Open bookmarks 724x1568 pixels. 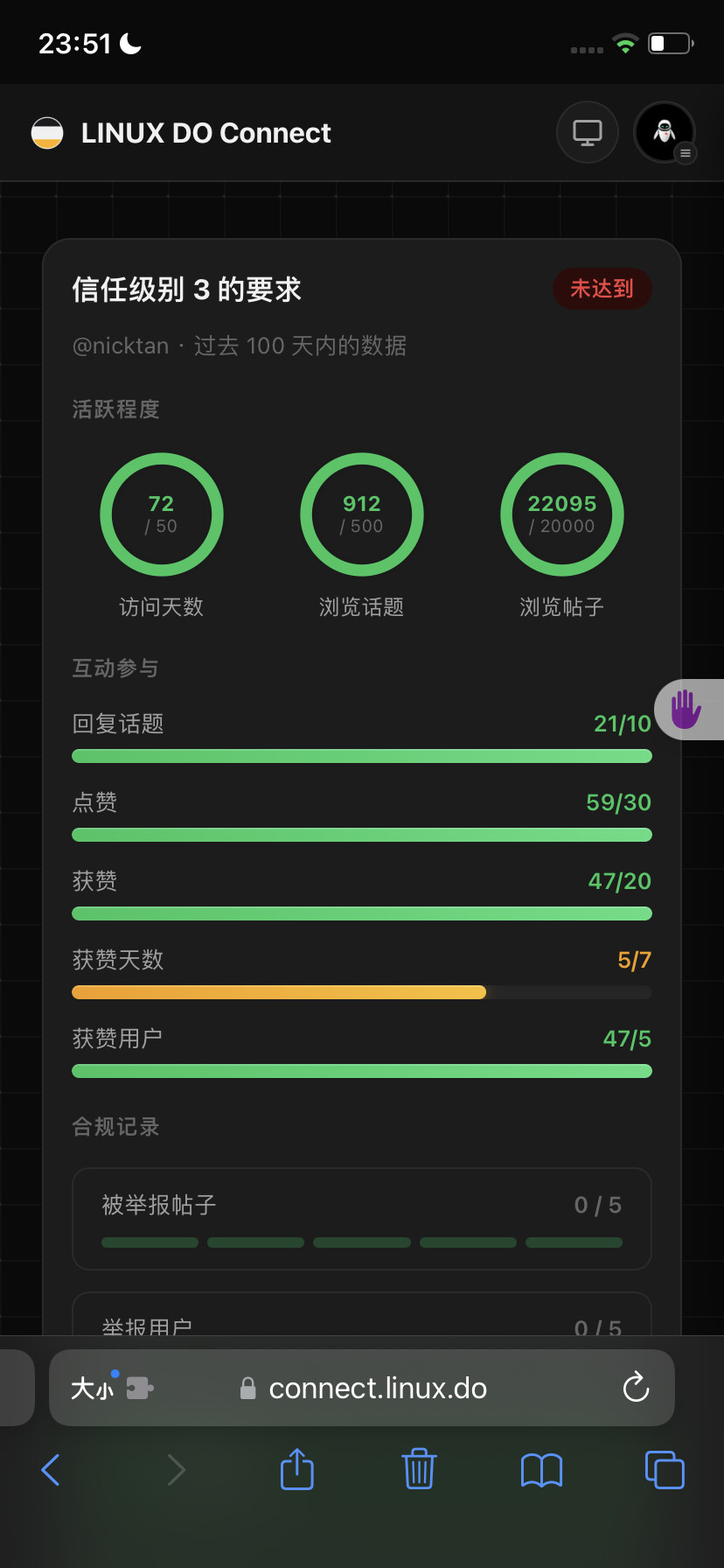coord(542,1470)
